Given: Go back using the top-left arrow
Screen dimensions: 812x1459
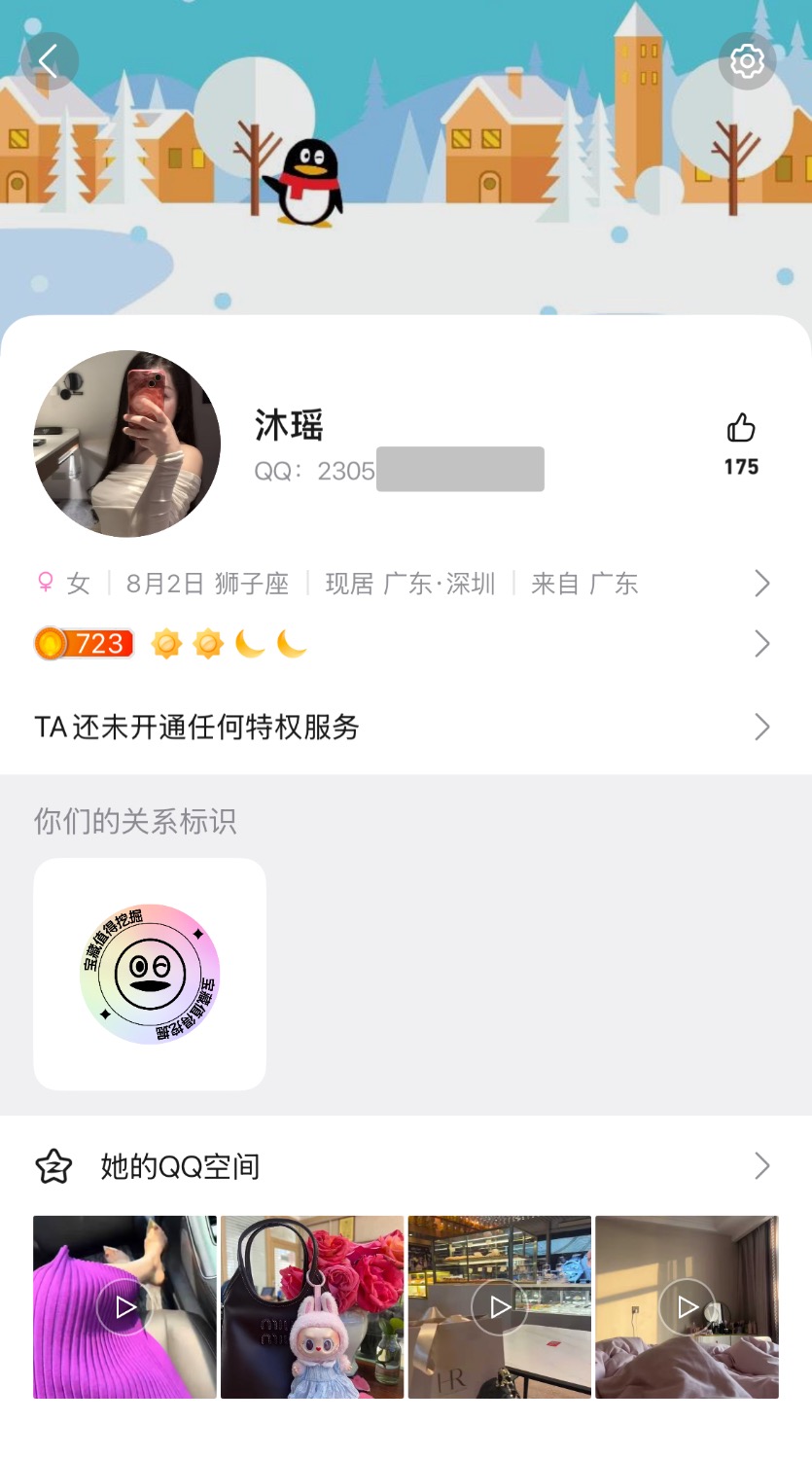Looking at the screenshot, I should (x=49, y=61).
